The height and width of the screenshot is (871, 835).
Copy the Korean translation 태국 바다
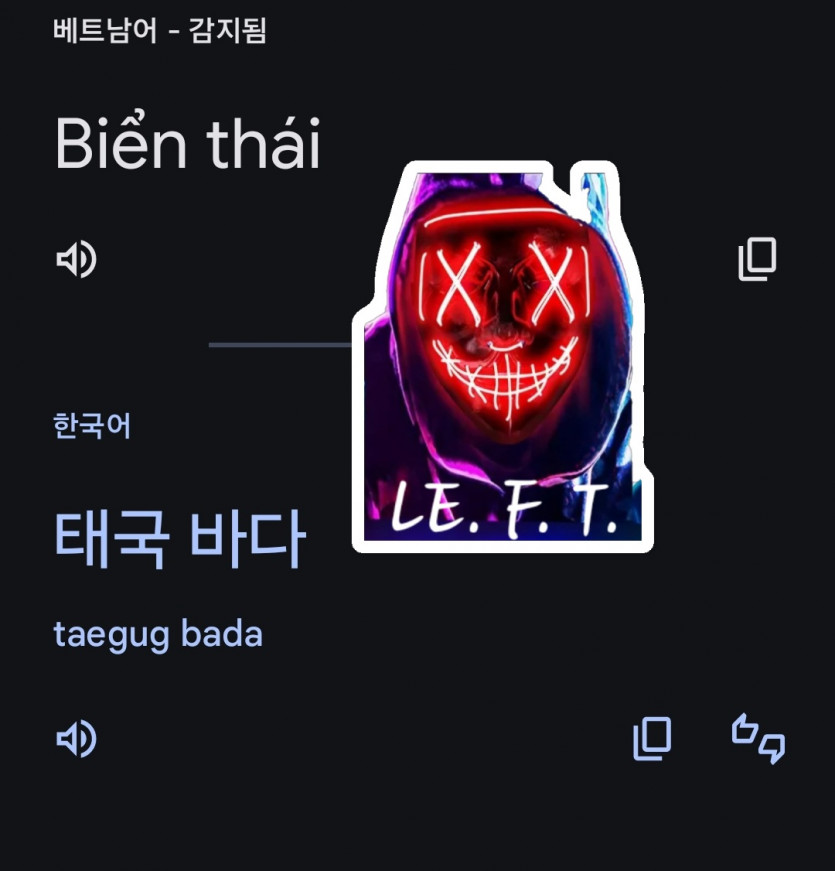tap(651, 739)
